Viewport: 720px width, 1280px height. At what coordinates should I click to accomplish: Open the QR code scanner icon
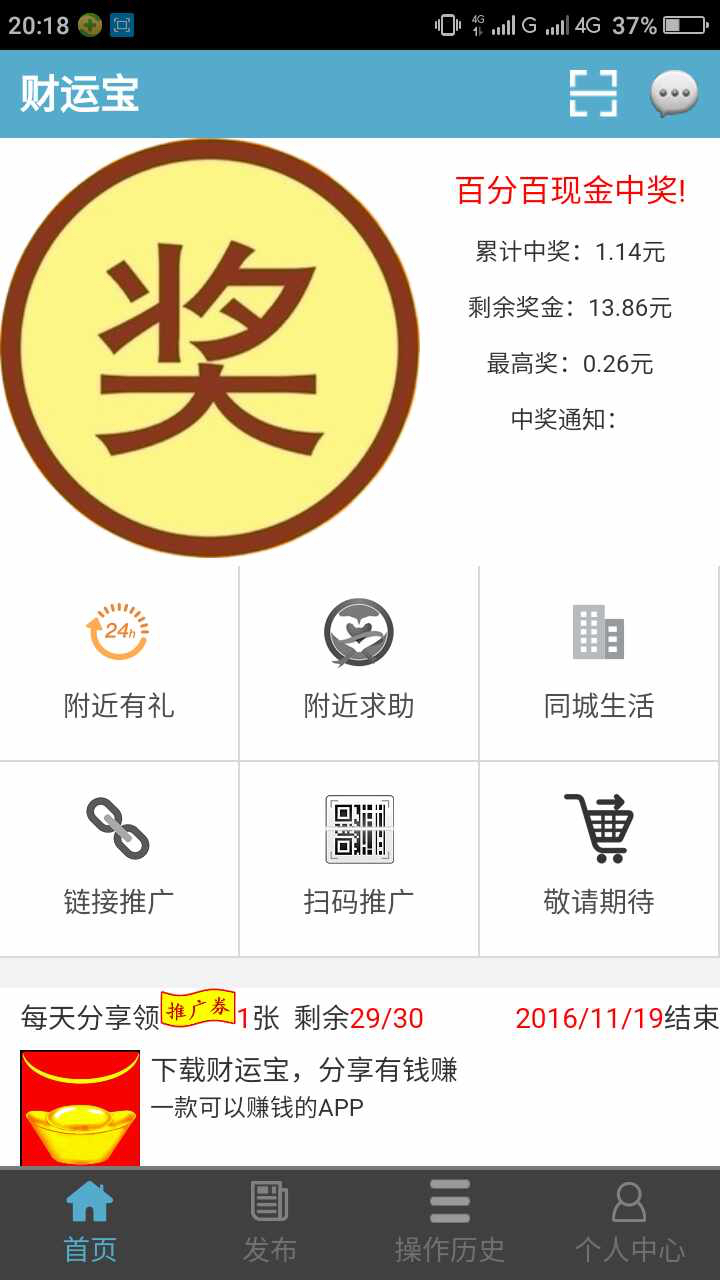point(593,94)
